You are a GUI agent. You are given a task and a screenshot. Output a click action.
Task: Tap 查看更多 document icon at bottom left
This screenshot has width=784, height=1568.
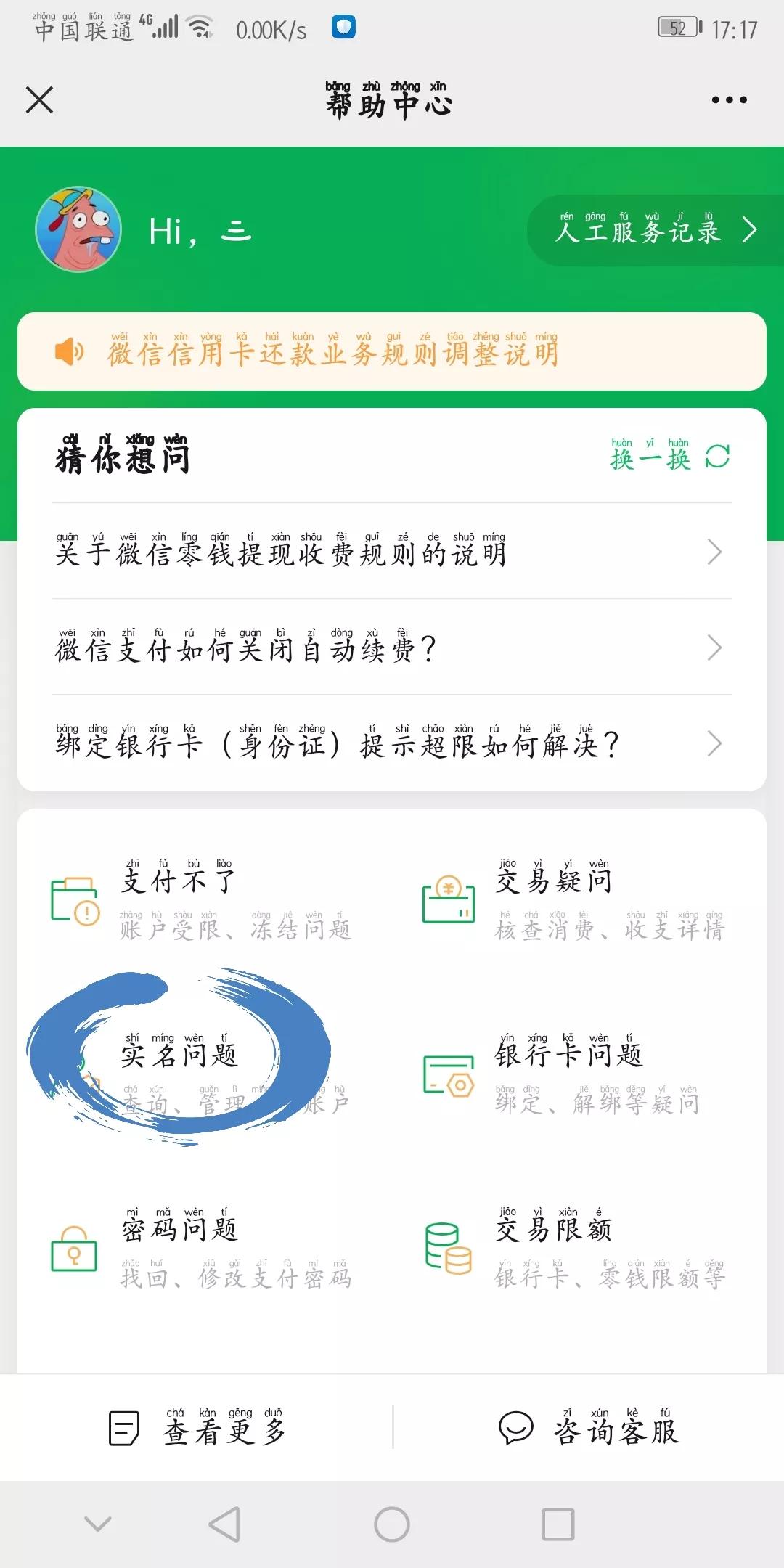[122, 1426]
